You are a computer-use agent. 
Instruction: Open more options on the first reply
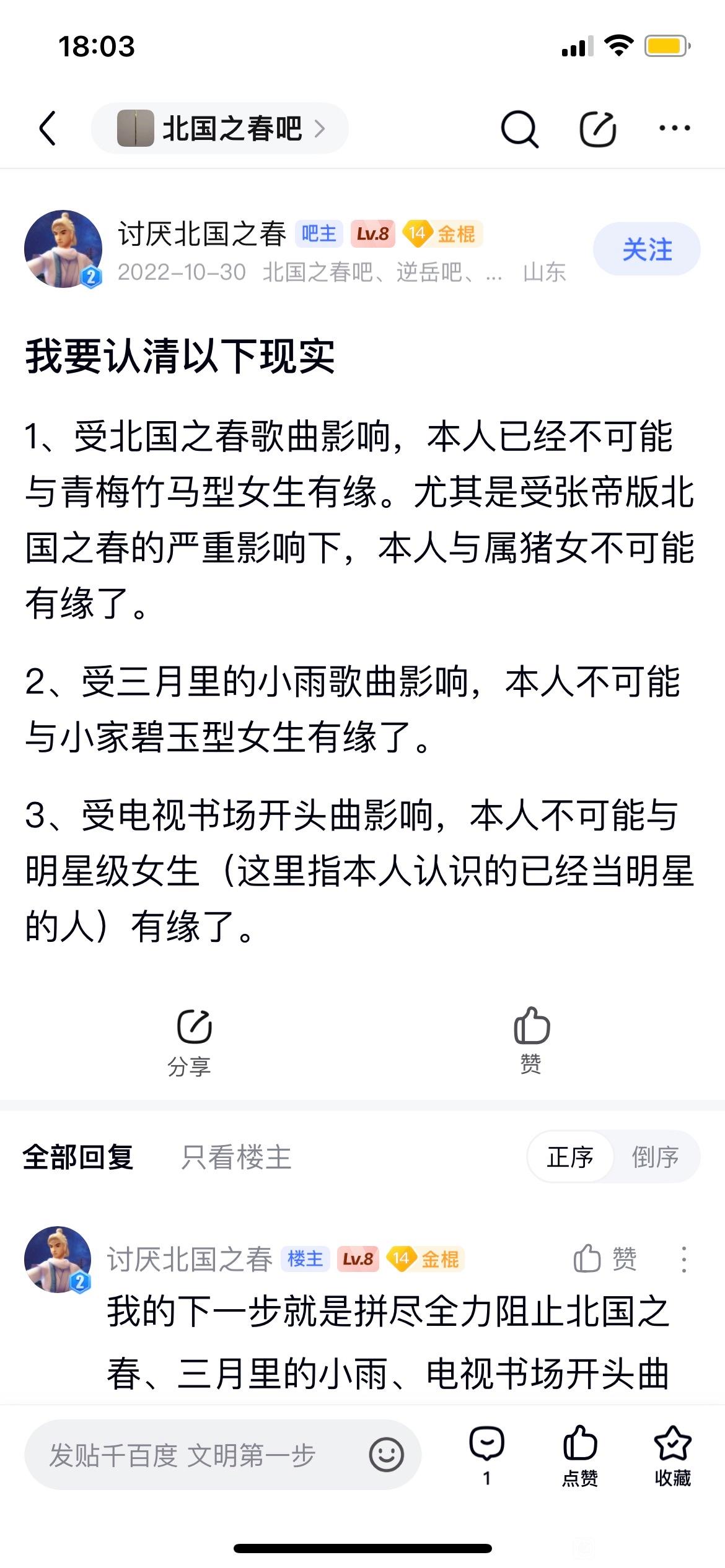click(683, 1259)
